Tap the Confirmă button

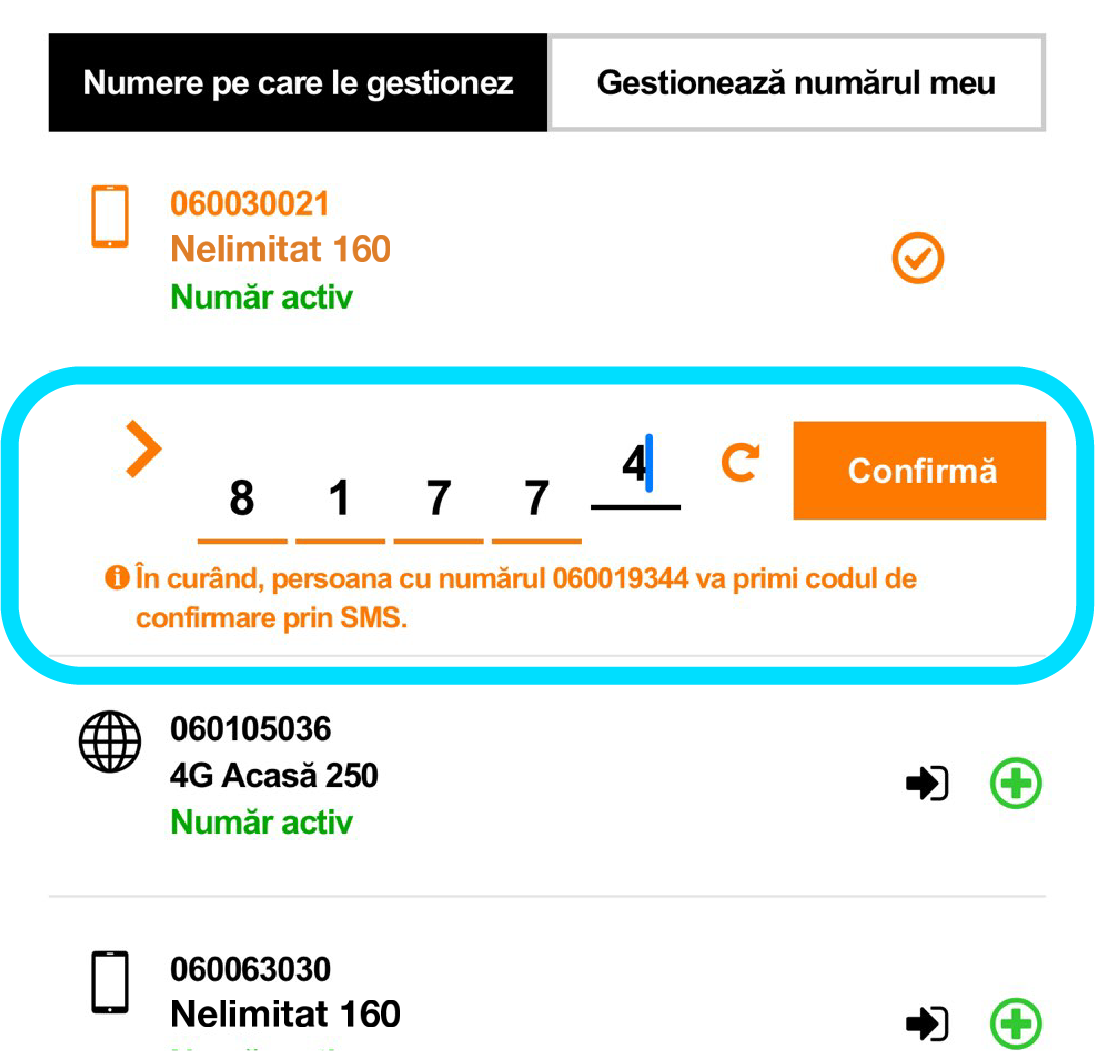coord(920,471)
